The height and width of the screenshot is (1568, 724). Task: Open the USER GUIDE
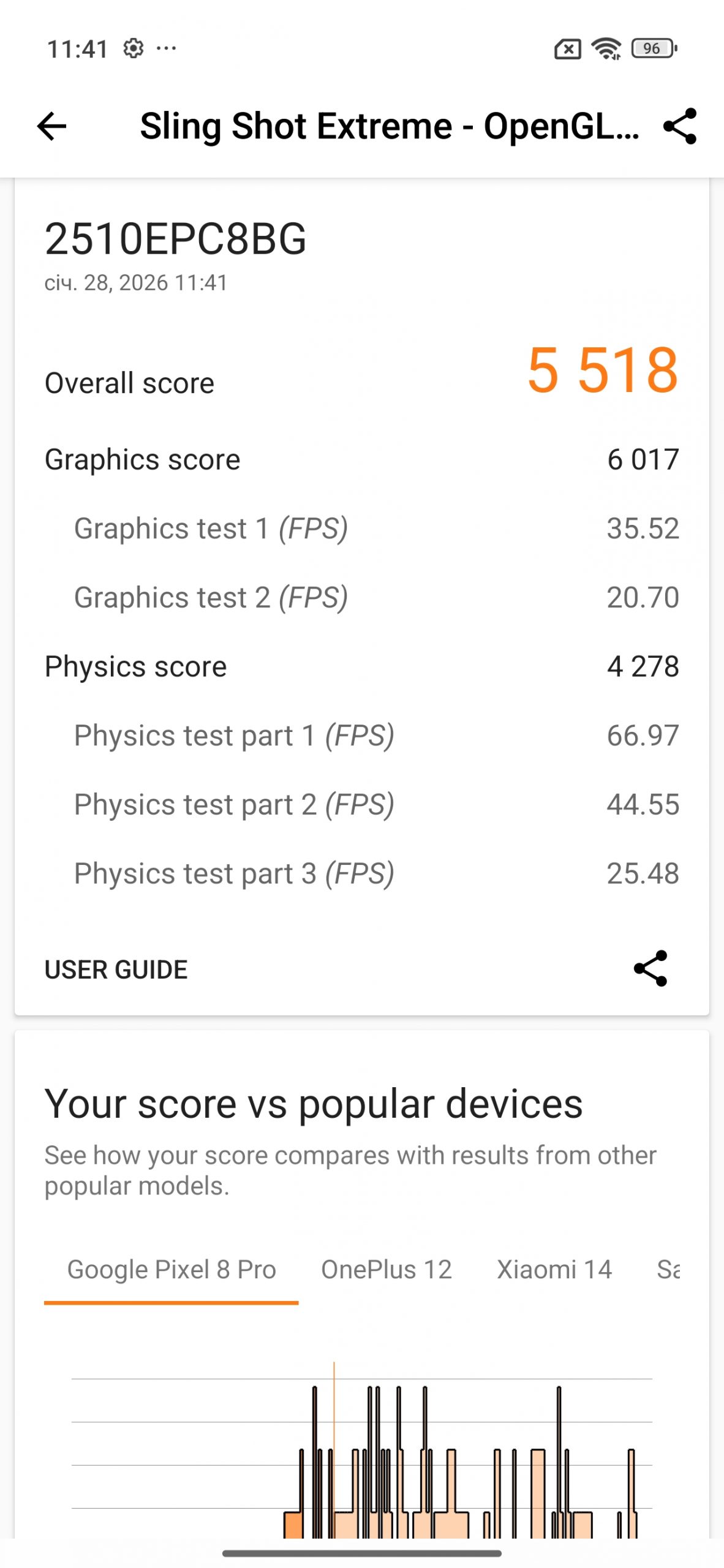click(116, 970)
